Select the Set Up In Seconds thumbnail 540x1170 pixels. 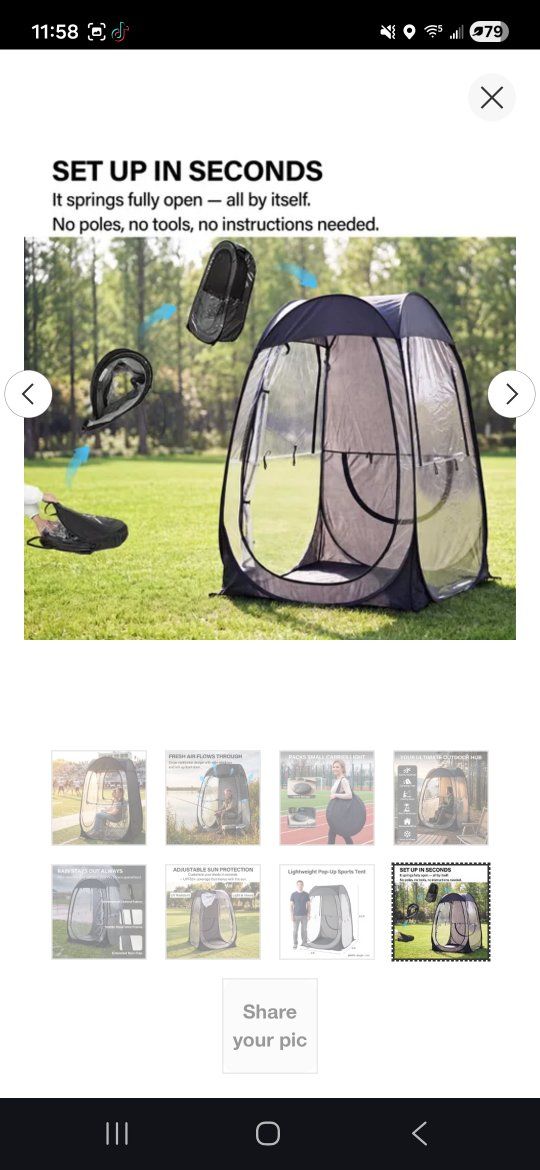coord(441,912)
